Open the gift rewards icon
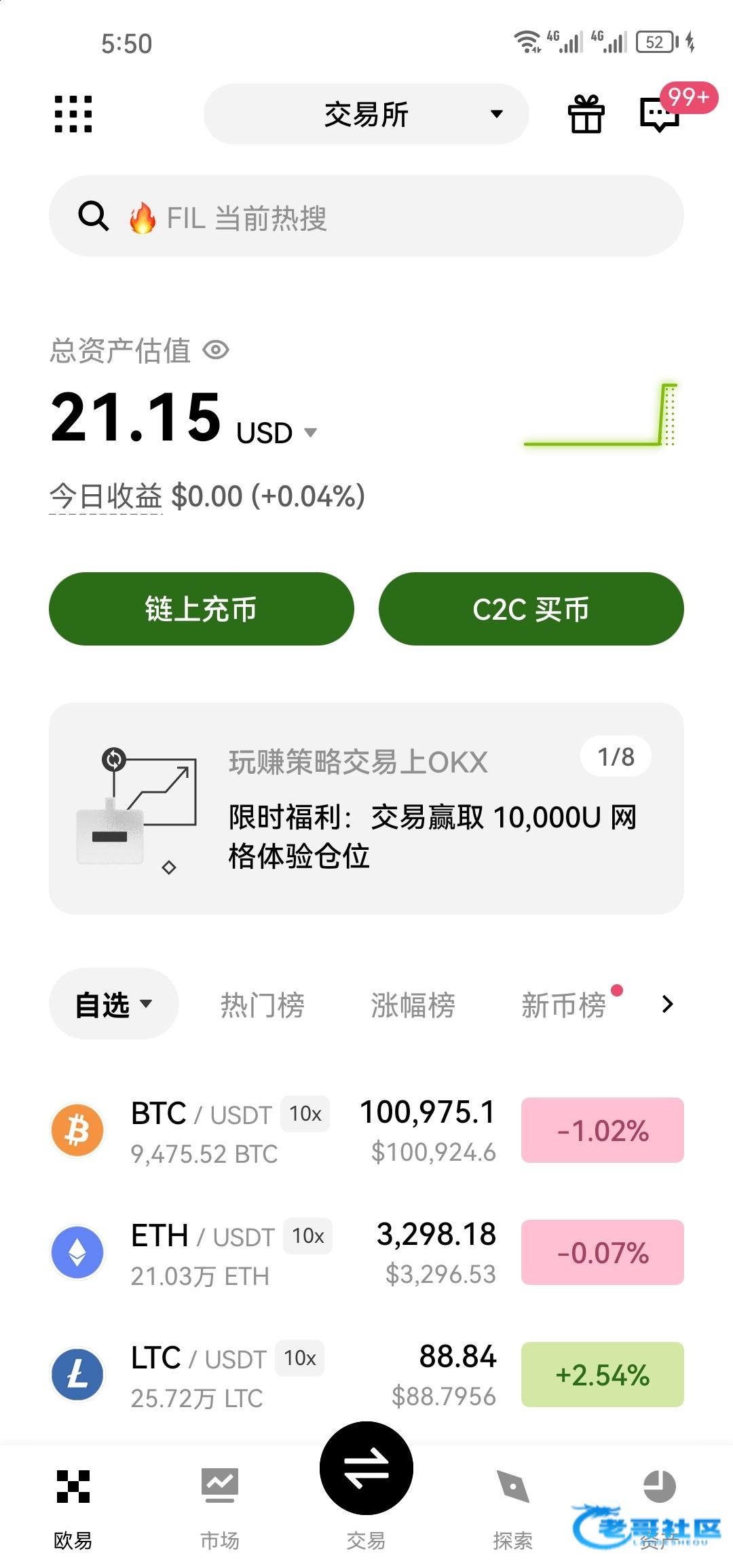This screenshot has height=1568, width=733. [x=586, y=114]
